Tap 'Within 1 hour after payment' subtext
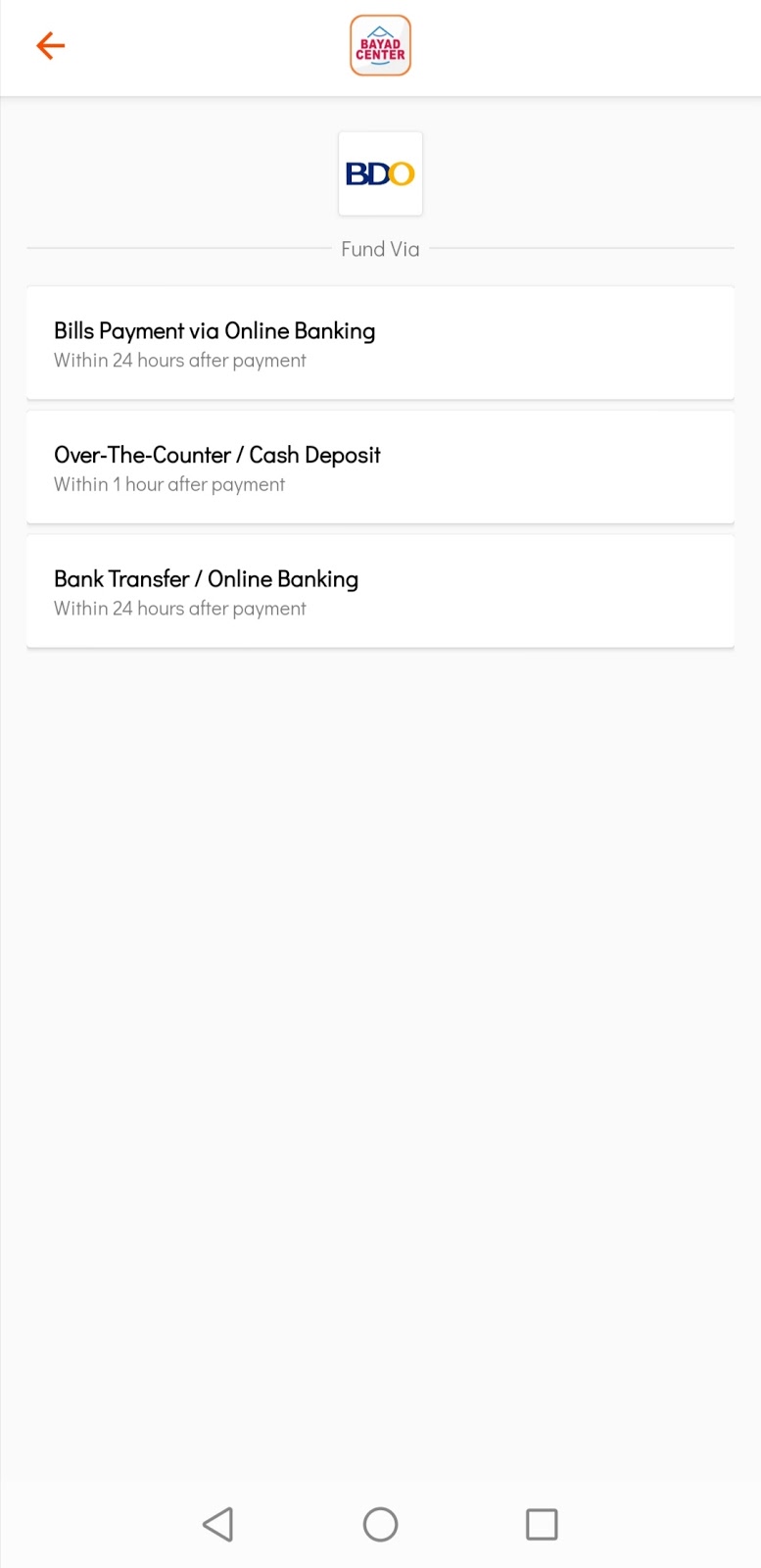Screen dimensions: 761x1568 tap(168, 483)
